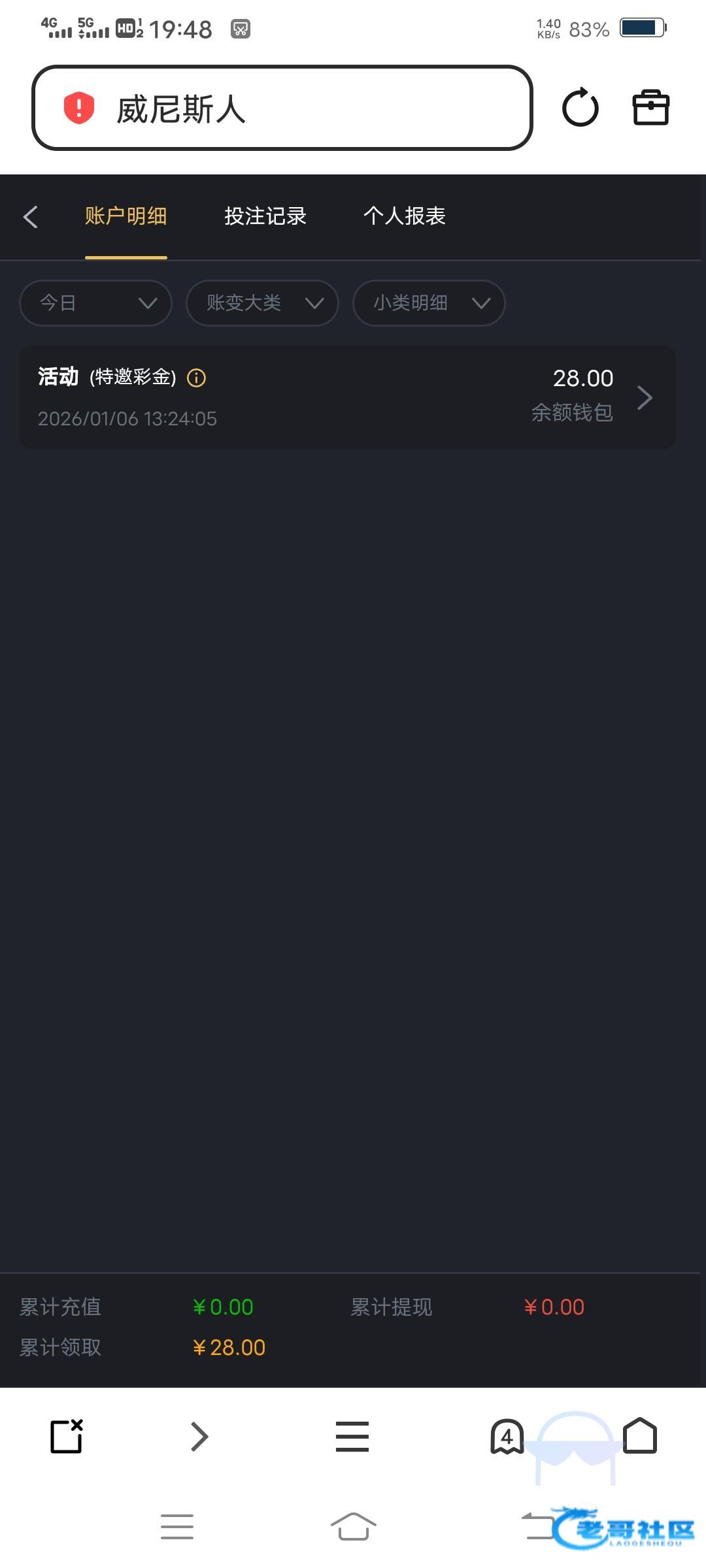Expand the 账变大类 dropdown
This screenshot has height=1568, width=706.
262,303
